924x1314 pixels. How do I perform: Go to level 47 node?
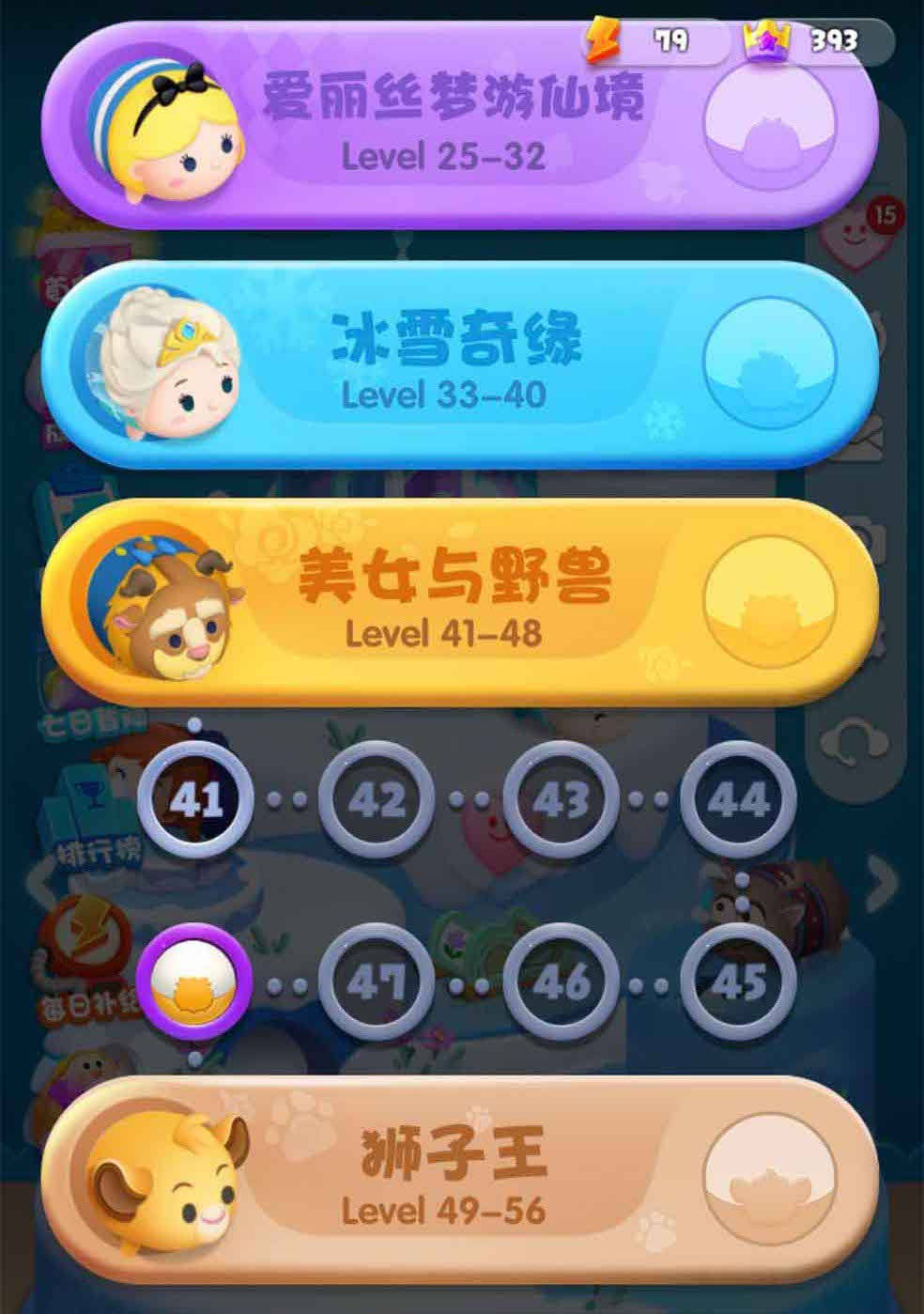(377, 982)
